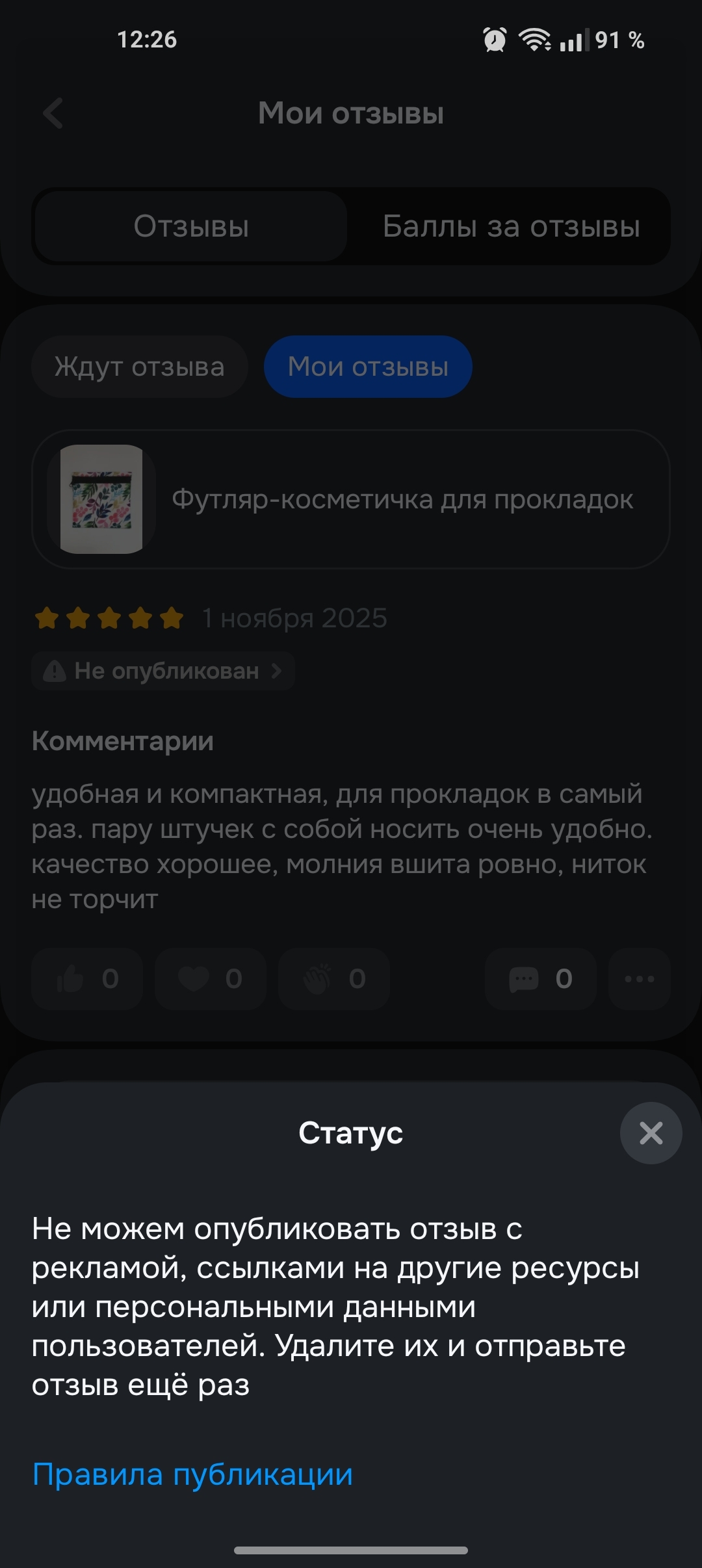Open the review's three-dot overflow menu
Viewport: 702px width, 1568px height.
639,978
